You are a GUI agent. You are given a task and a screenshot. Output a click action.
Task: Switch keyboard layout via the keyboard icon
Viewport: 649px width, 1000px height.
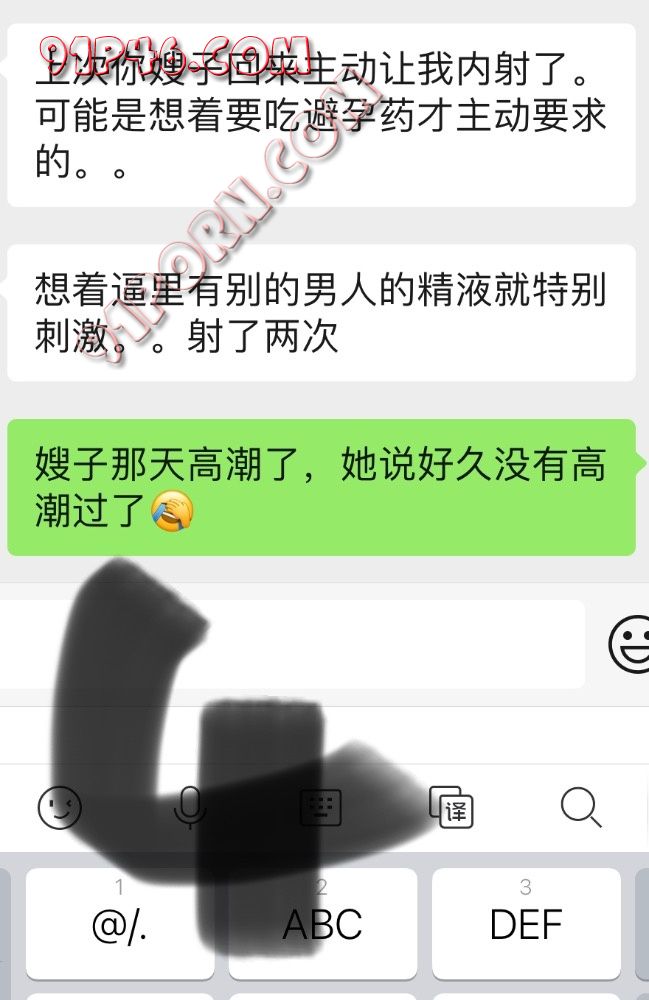[x=321, y=807]
